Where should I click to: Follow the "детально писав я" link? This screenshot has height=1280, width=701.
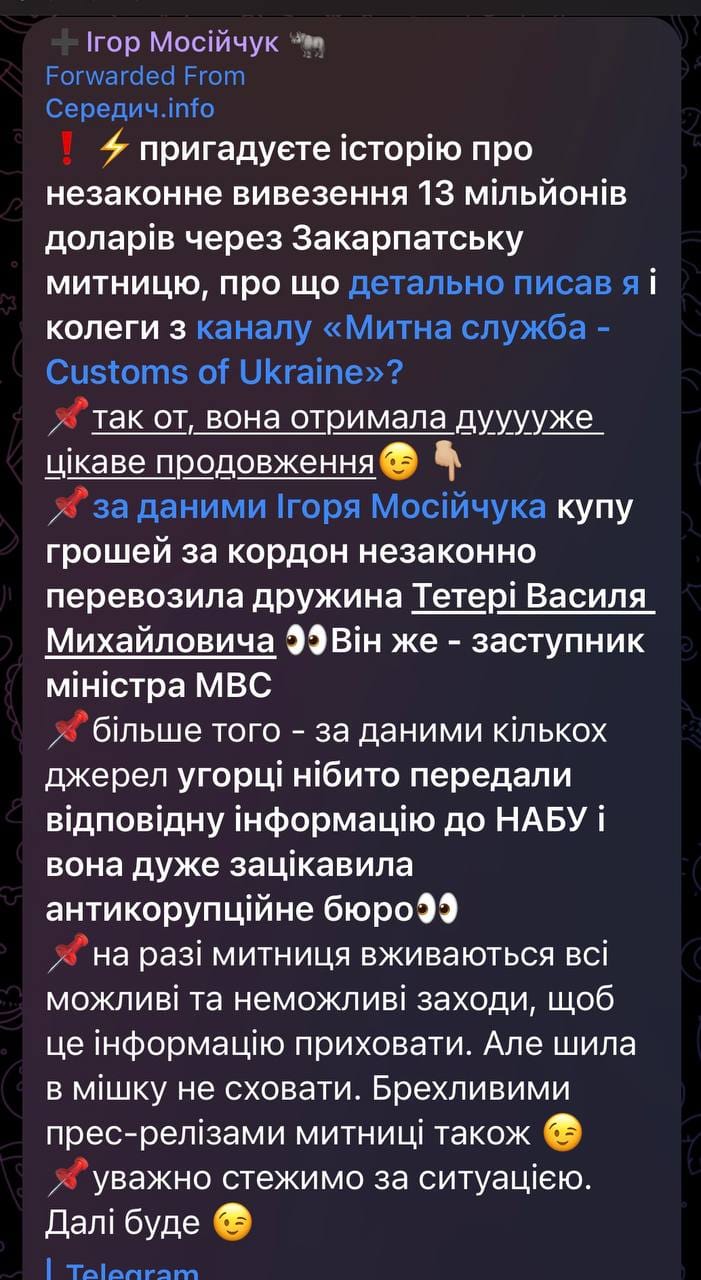(x=494, y=283)
